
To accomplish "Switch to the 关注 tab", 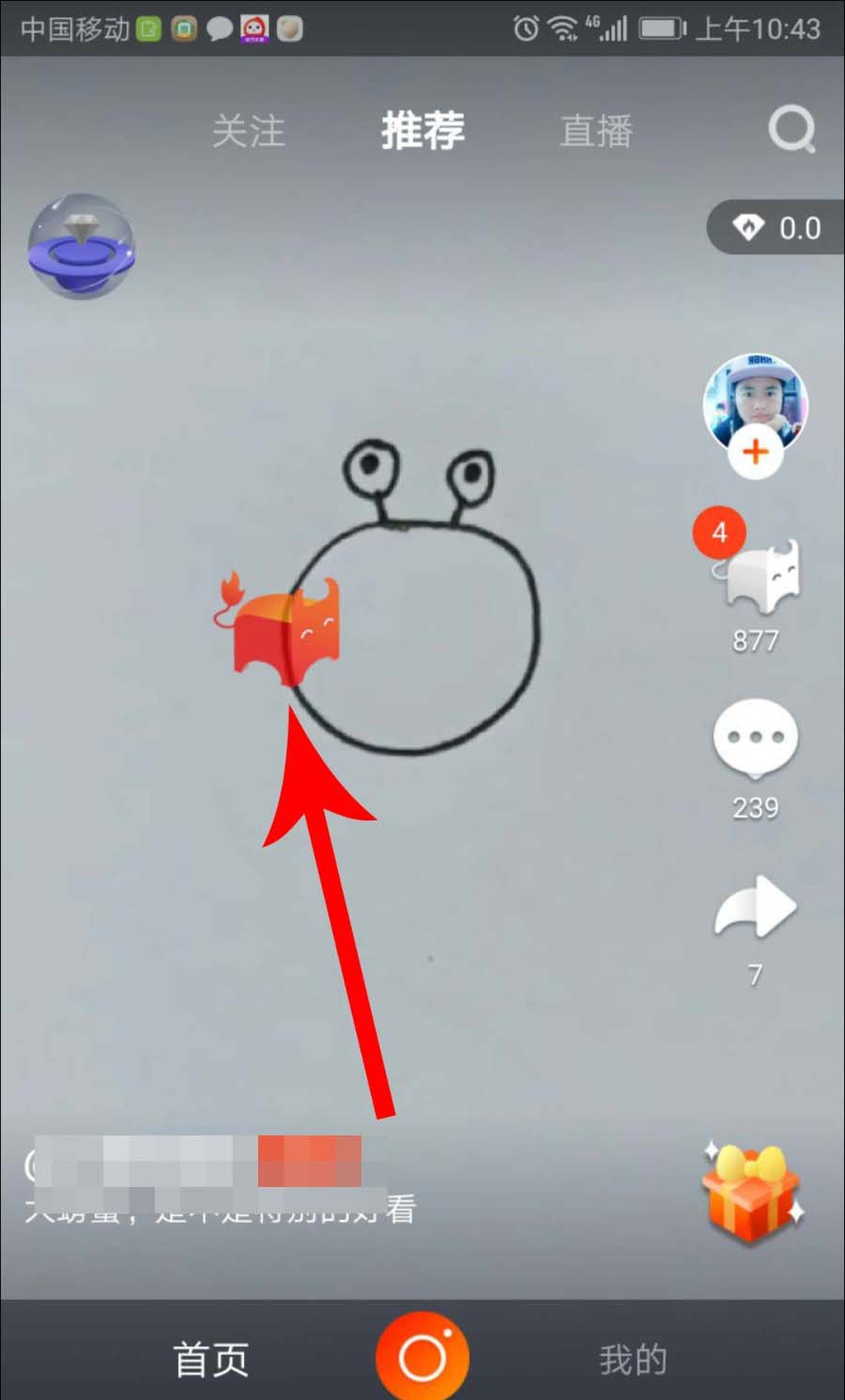I will [250, 131].
